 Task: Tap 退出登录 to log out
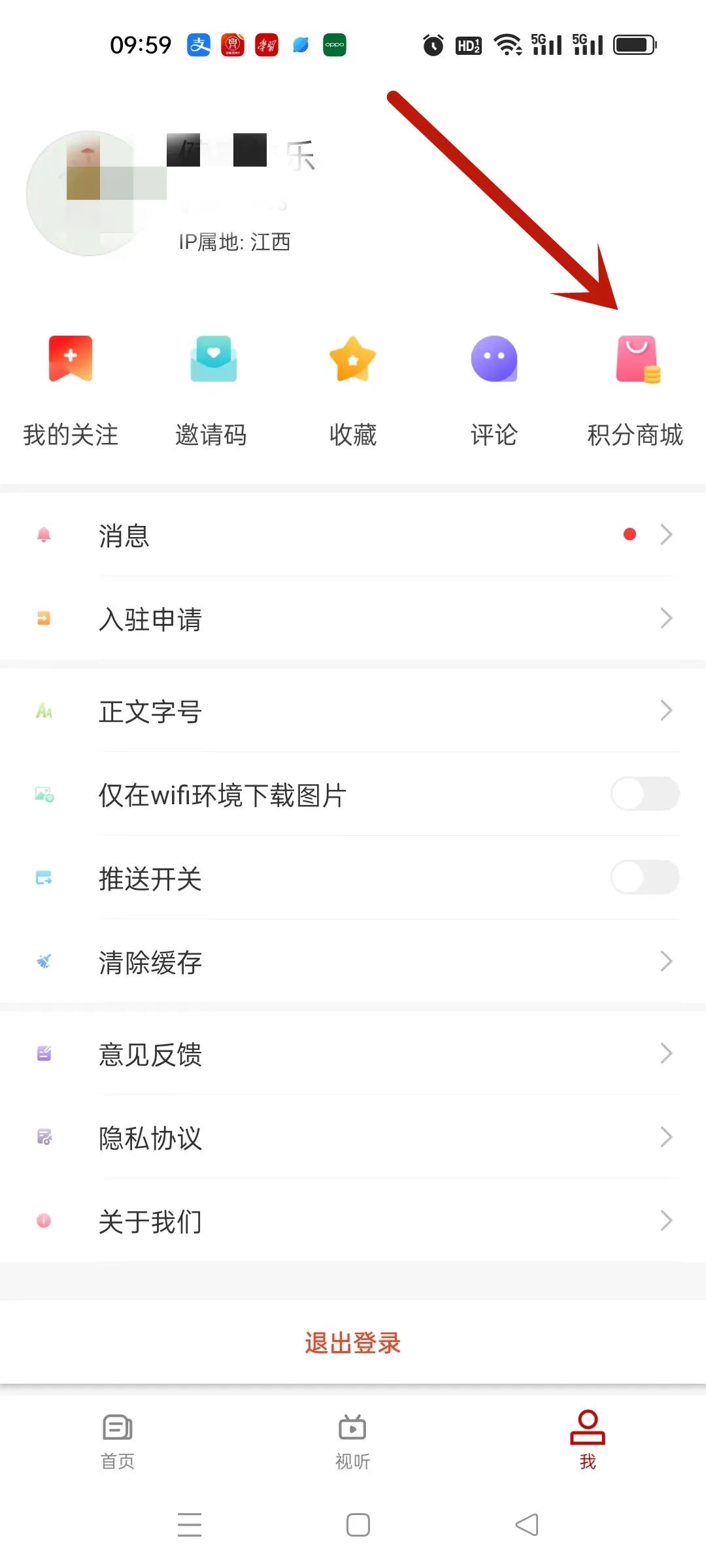click(x=353, y=1343)
